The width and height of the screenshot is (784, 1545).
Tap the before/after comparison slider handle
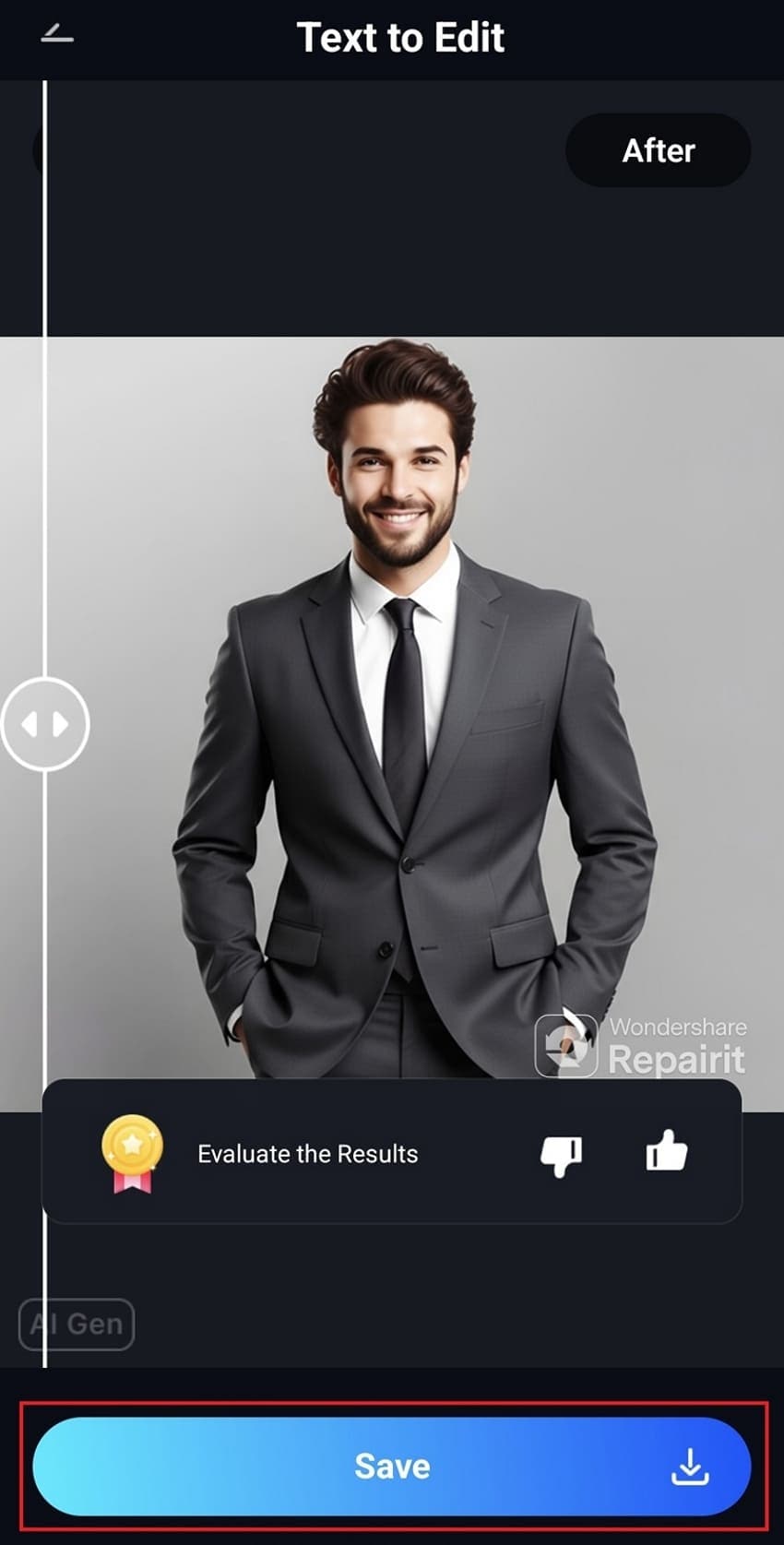pyautogui.click(x=45, y=724)
